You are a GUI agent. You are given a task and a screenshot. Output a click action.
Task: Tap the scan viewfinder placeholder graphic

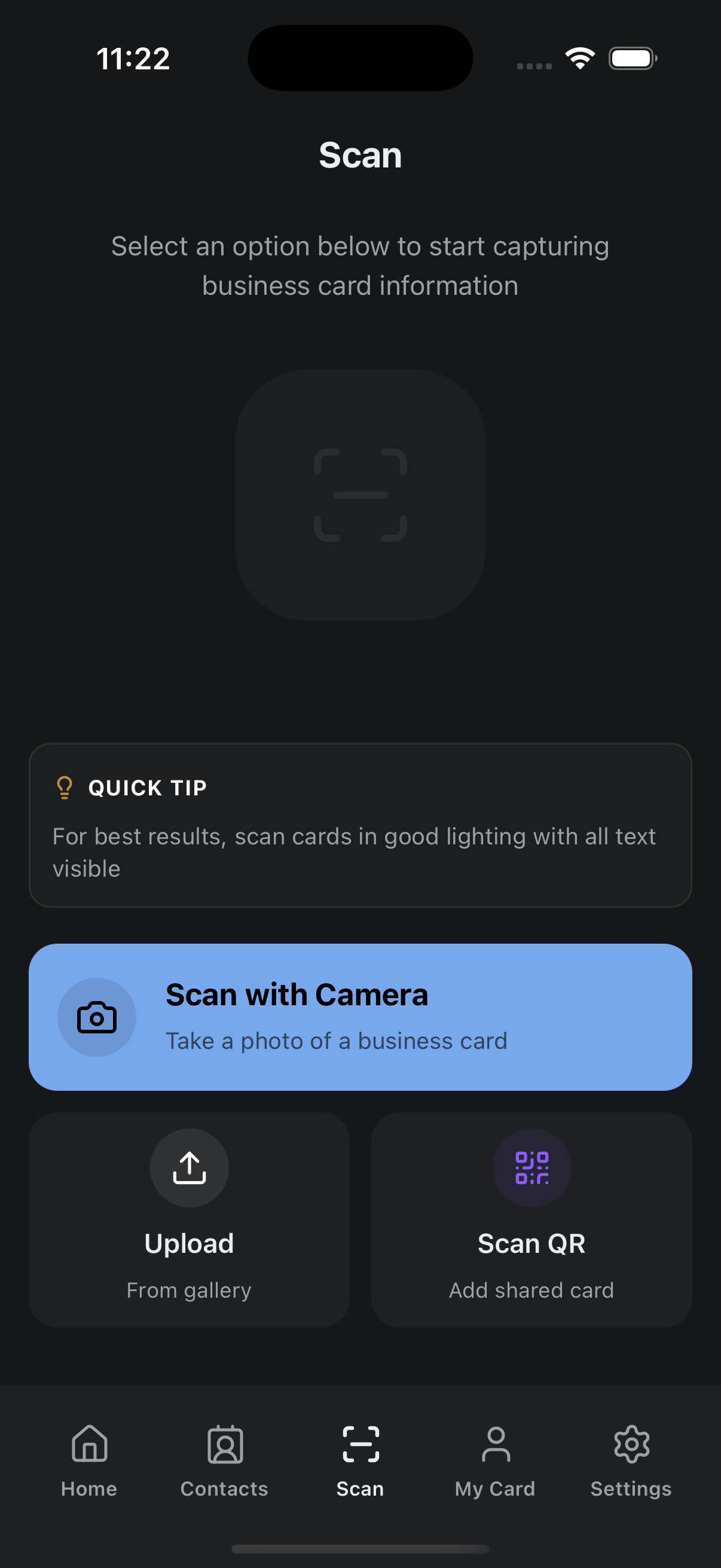click(x=360, y=498)
